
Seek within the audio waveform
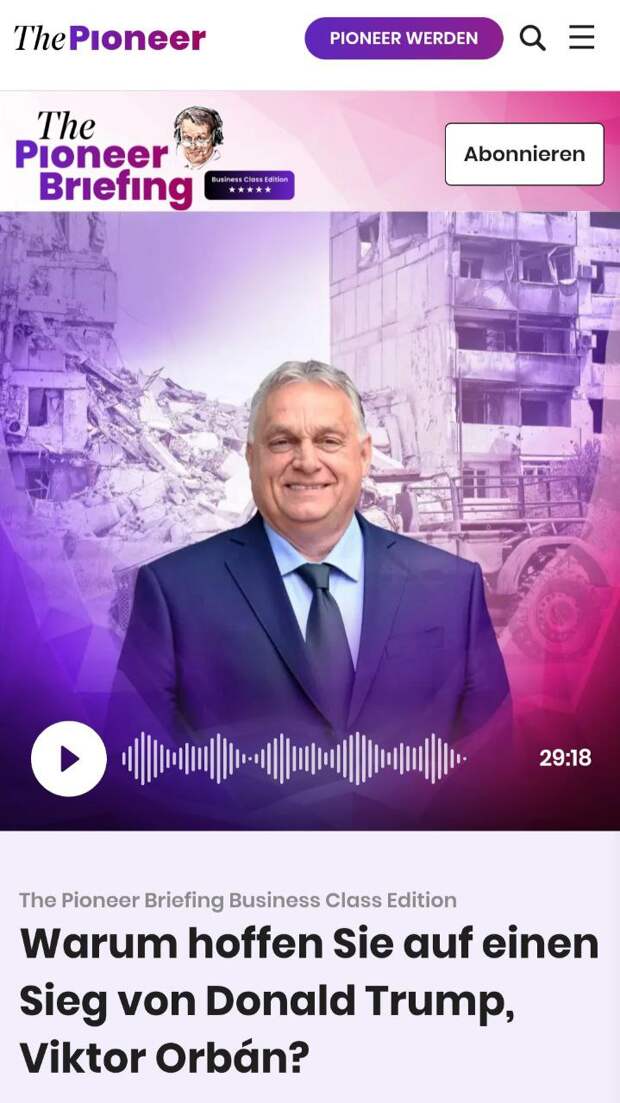click(x=293, y=758)
